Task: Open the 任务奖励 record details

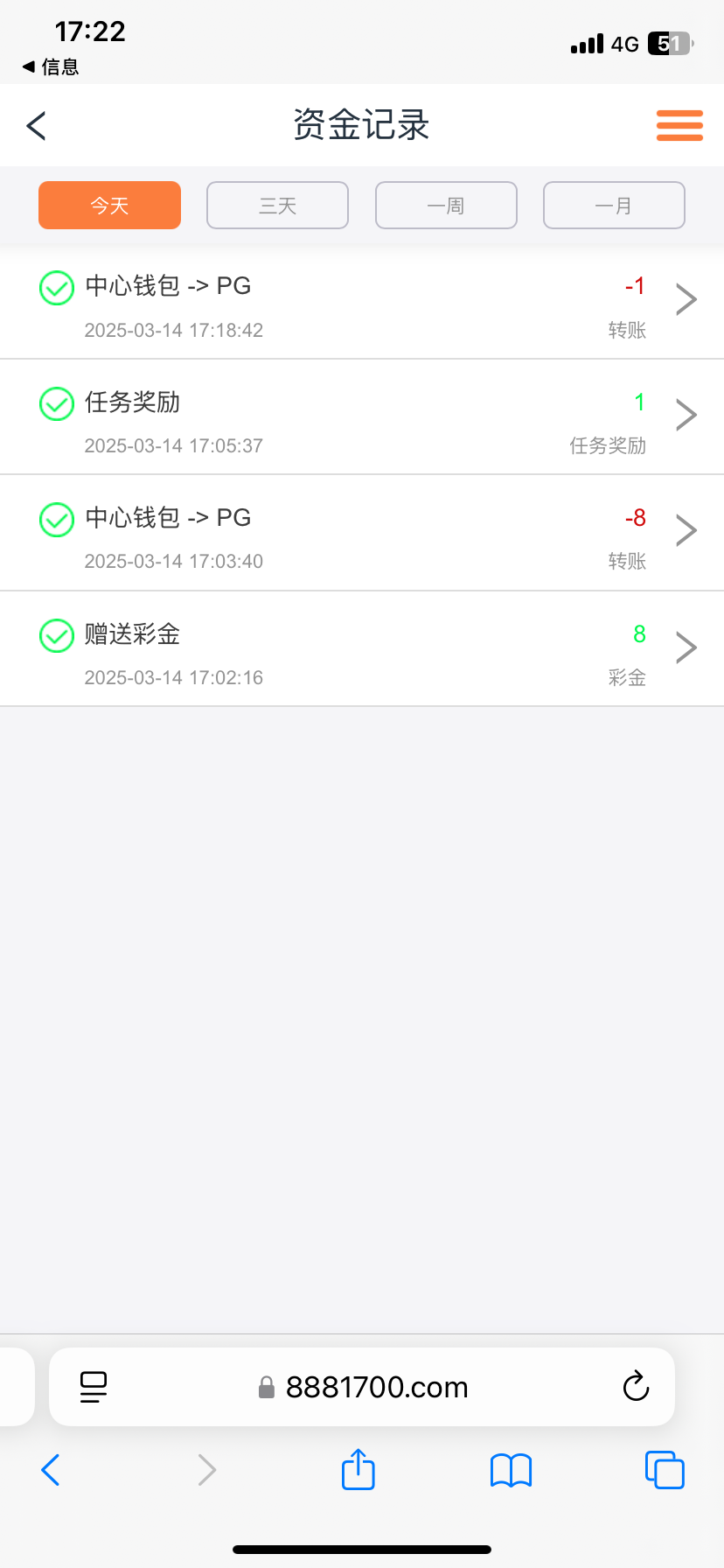Action: click(x=362, y=418)
